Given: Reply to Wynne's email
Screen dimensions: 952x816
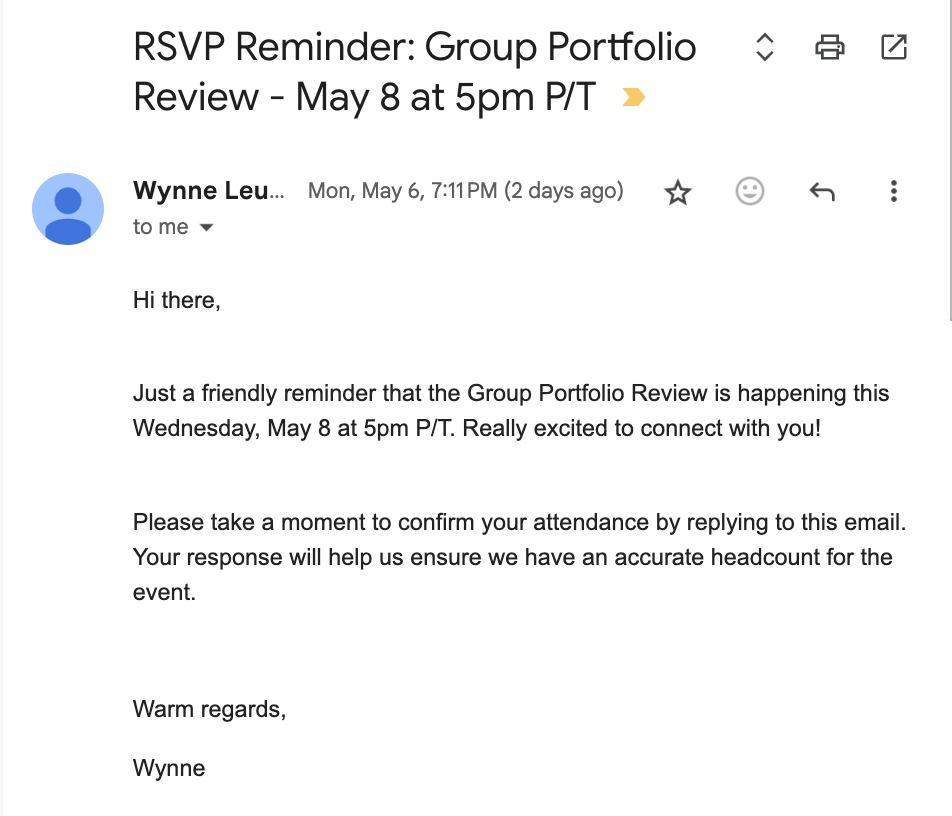Looking at the screenshot, I should click(822, 192).
